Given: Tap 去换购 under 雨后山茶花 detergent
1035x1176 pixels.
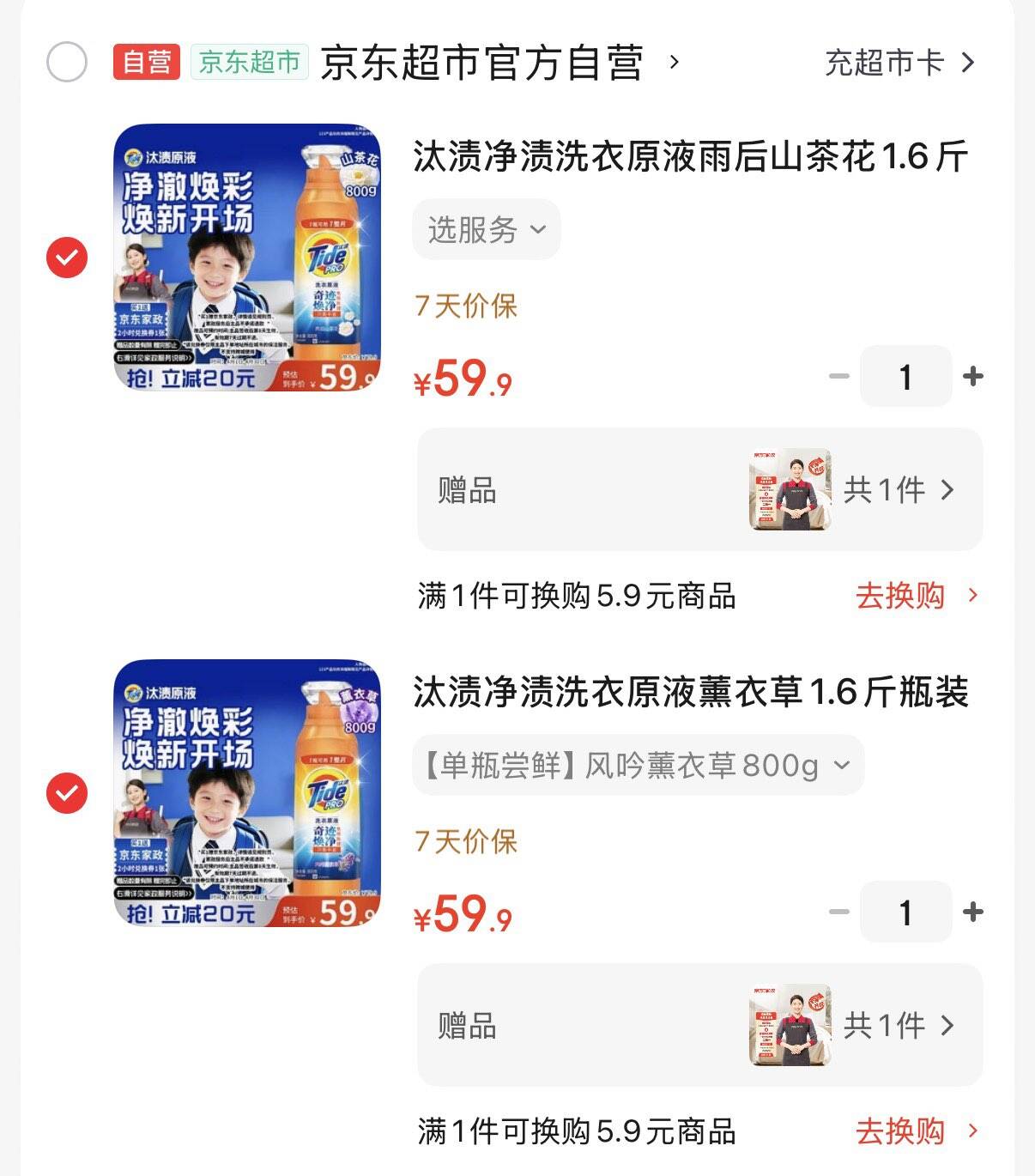Looking at the screenshot, I should pos(916,596).
